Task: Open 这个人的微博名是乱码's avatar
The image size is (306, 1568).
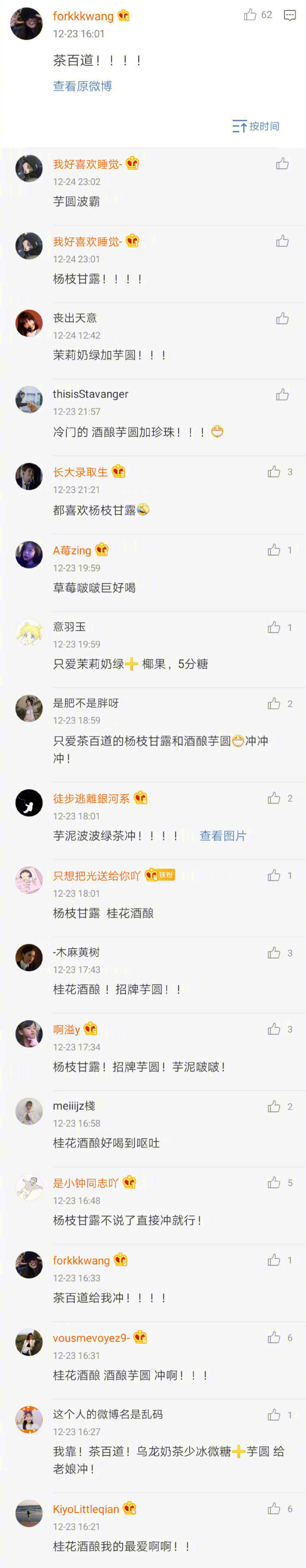Action: (x=28, y=1419)
